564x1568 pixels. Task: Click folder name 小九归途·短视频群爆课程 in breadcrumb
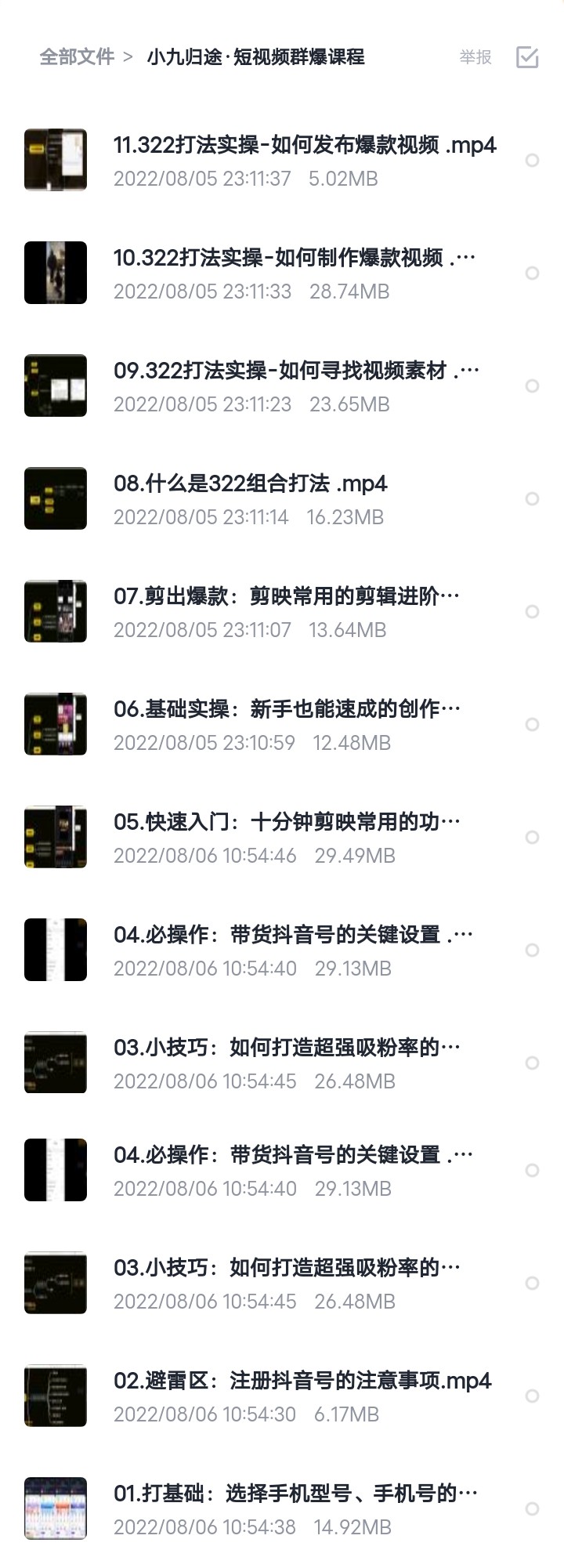(x=258, y=56)
